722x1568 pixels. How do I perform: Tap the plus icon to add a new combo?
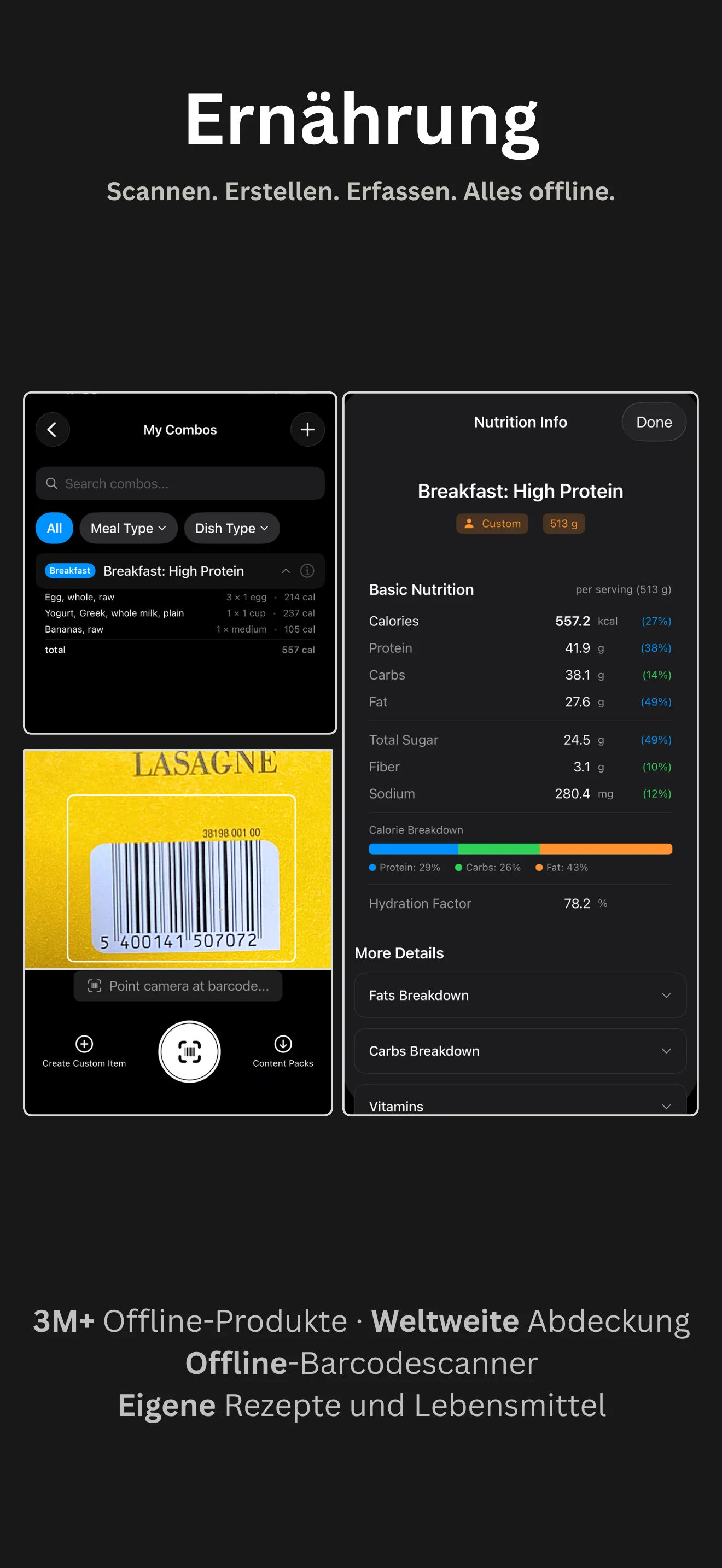click(x=307, y=430)
